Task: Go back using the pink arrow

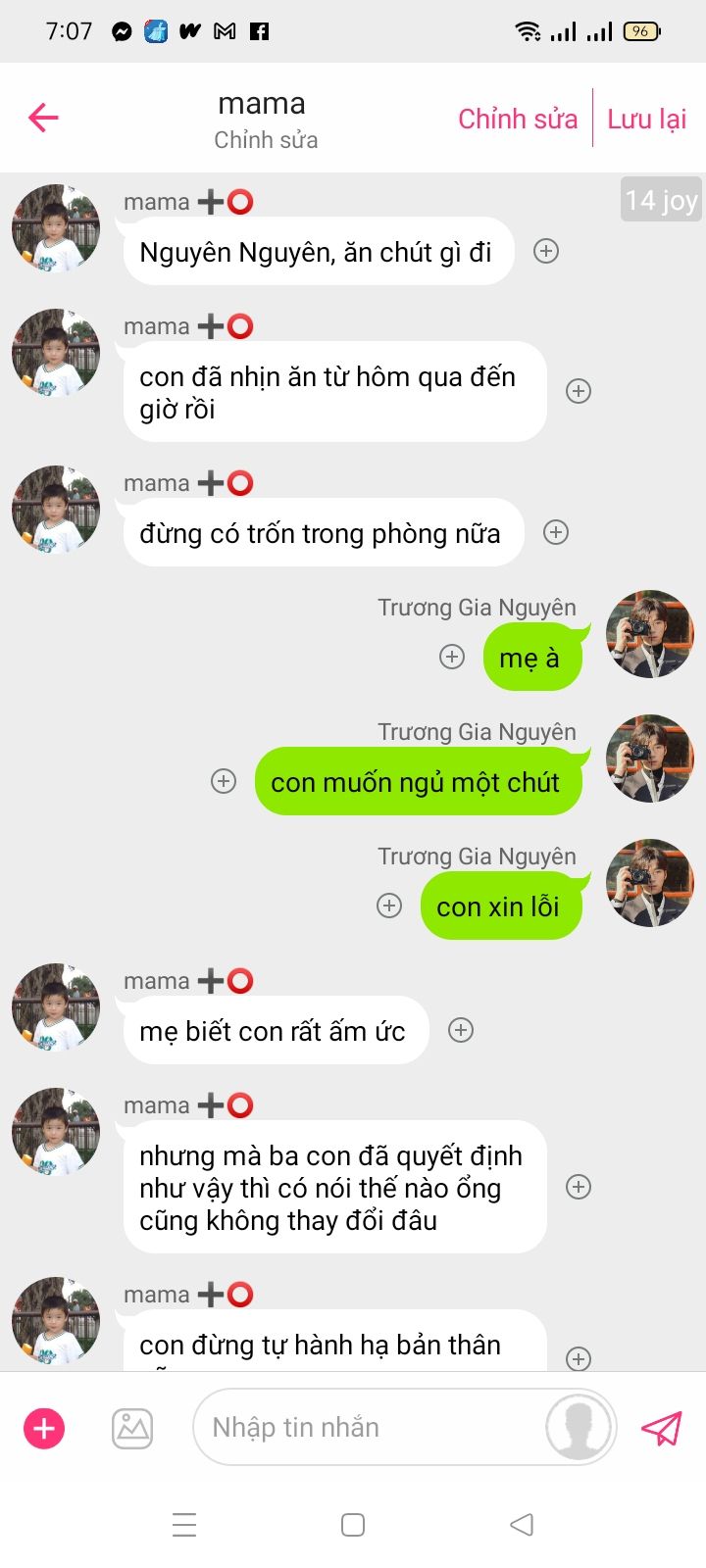Action: (x=43, y=118)
